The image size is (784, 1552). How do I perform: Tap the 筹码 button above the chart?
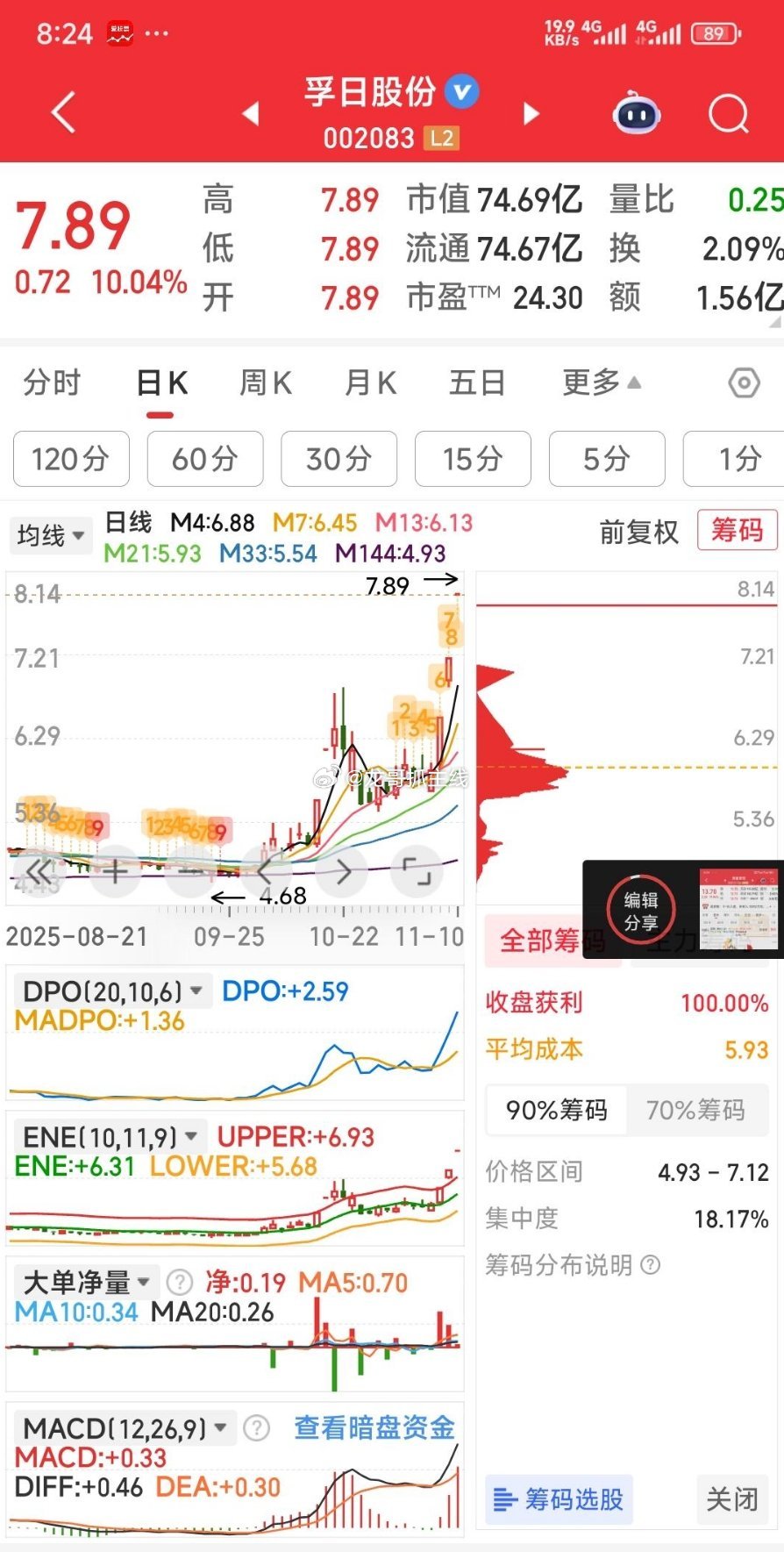coord(737,531)
